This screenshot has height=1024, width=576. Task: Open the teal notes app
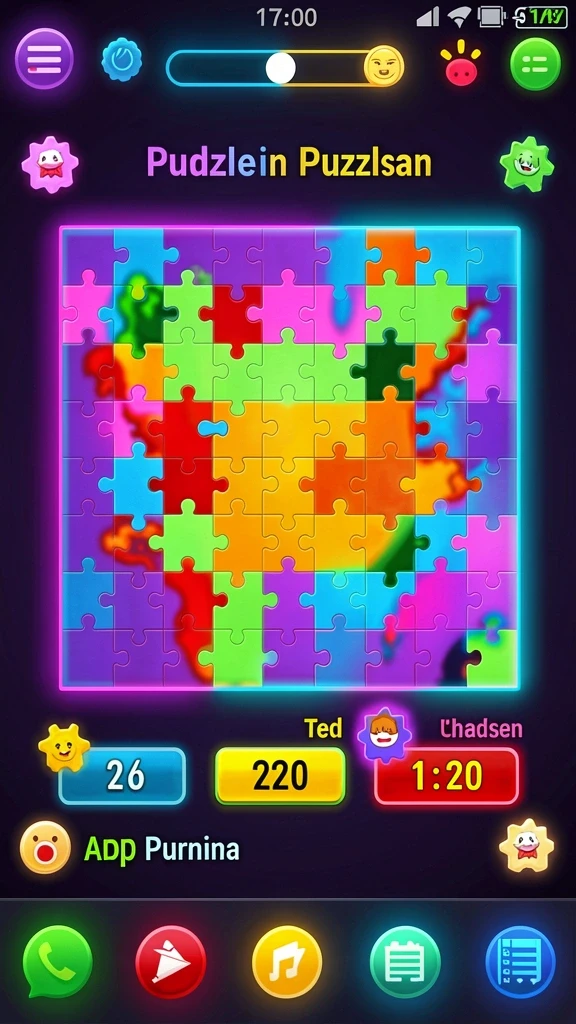[405, 961]
